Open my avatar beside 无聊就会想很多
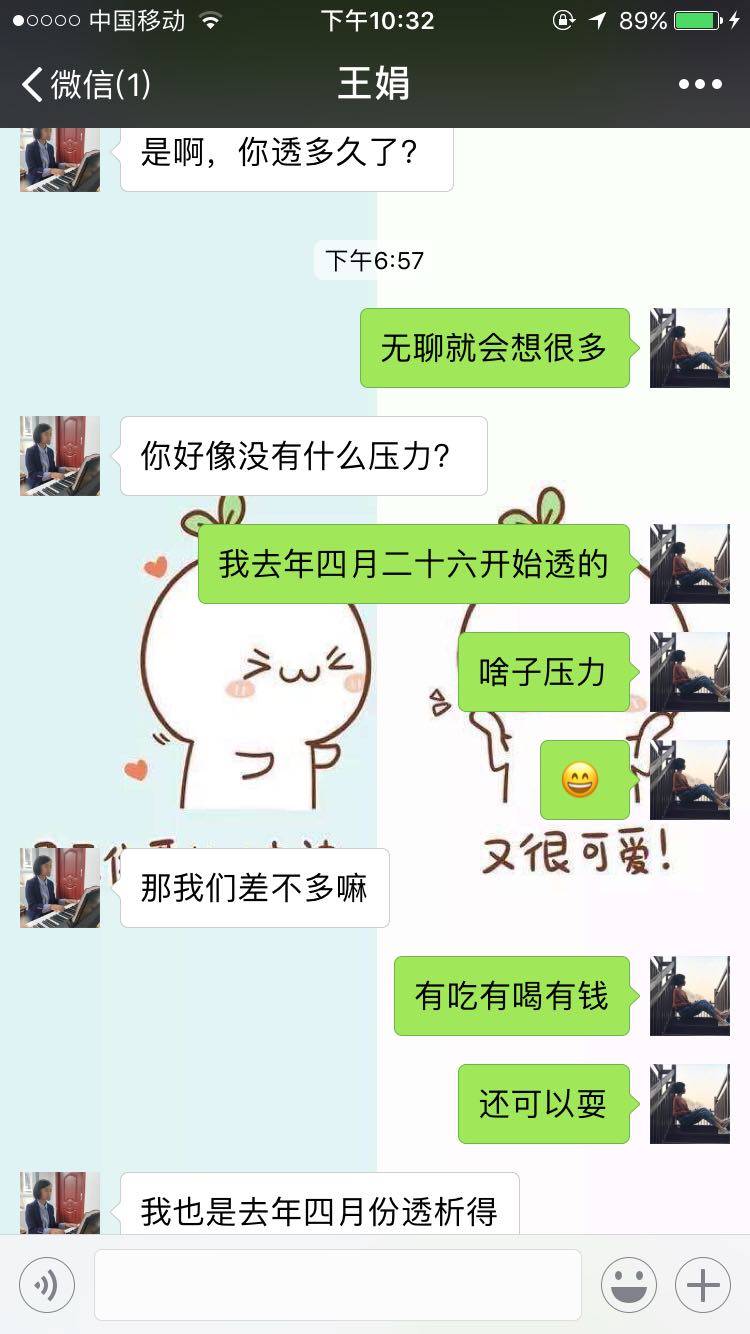The width and height of the screenshot is (750, 1334). [x=690, y=348]
